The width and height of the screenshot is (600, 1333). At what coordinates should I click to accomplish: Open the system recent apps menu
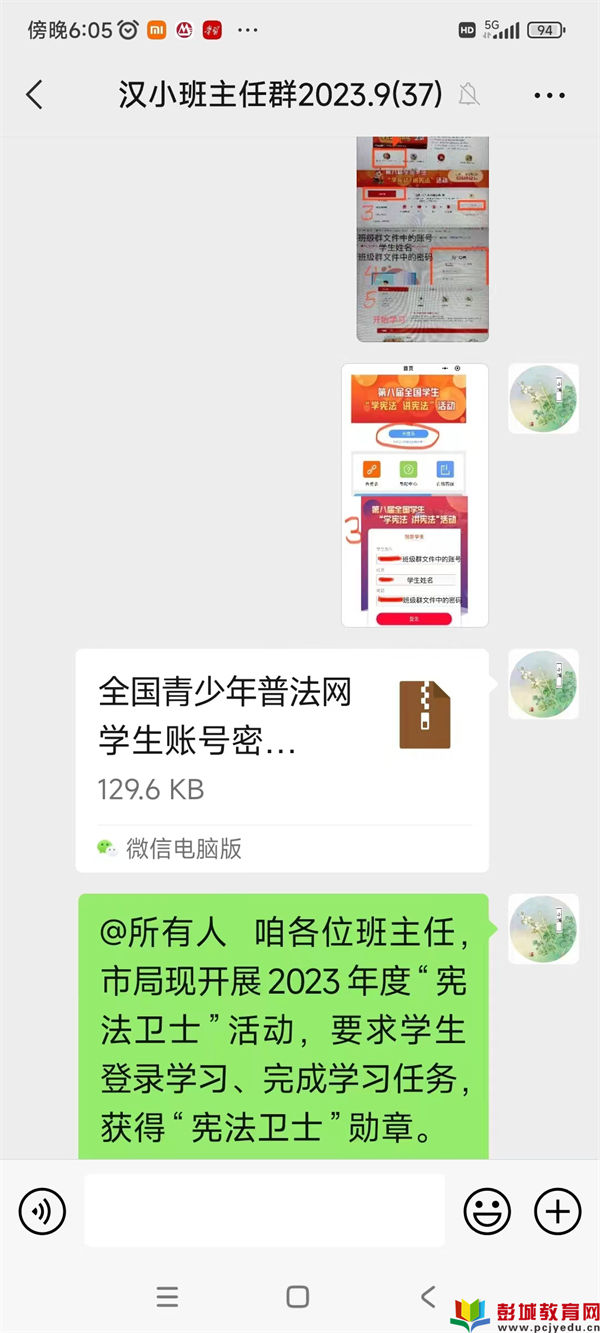coord(167,1297)
